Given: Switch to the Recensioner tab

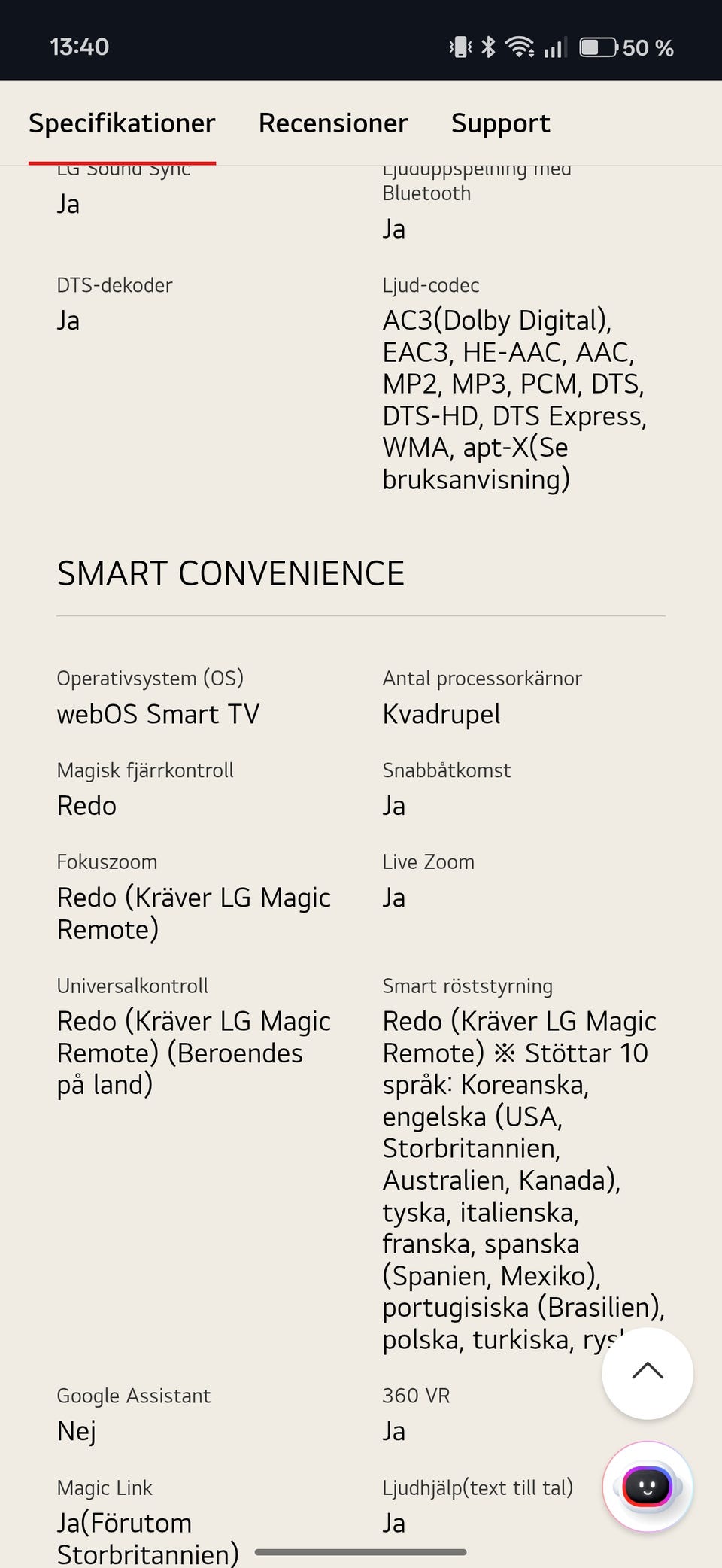Looking at the screenshot, I should tap(333, 123).
